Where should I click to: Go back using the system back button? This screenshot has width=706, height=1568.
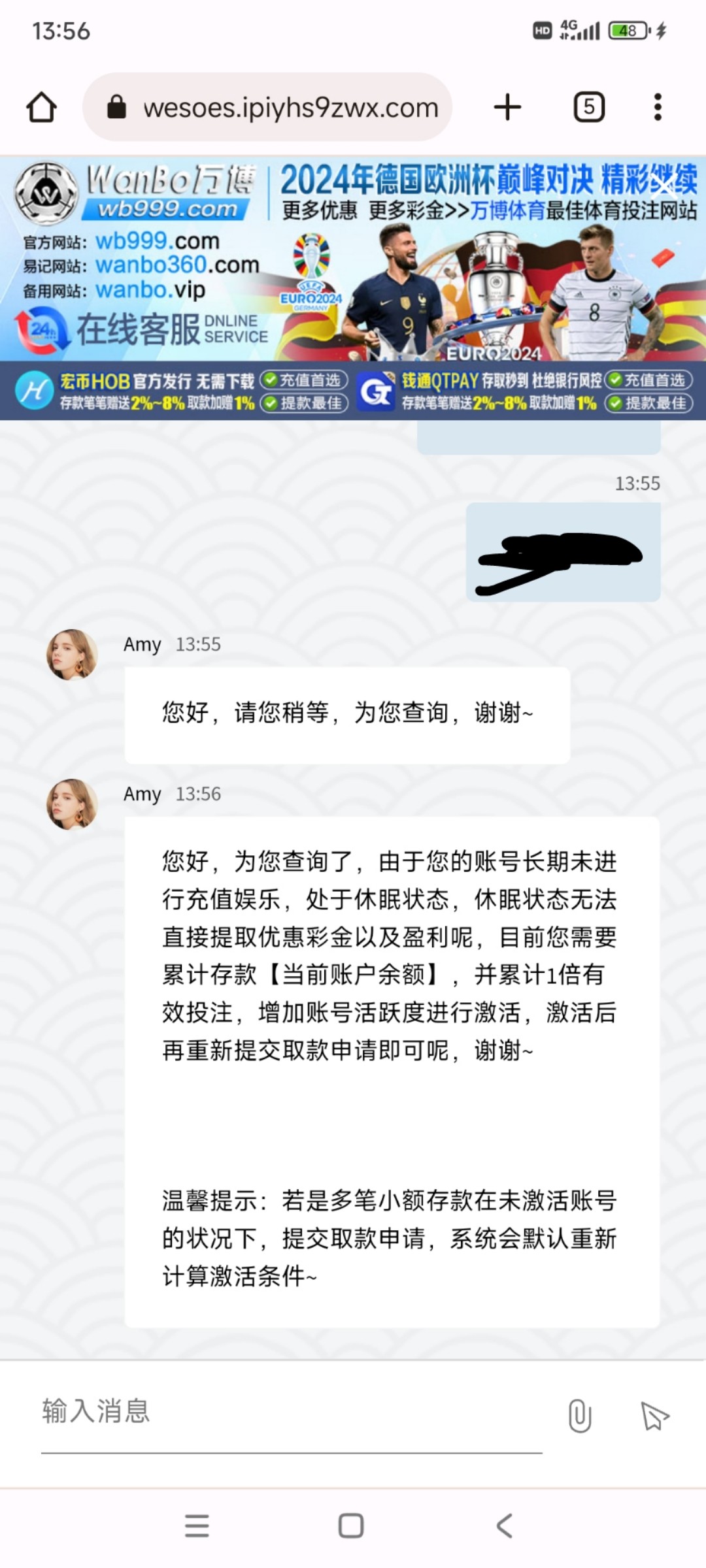(x=505, y=1526)
